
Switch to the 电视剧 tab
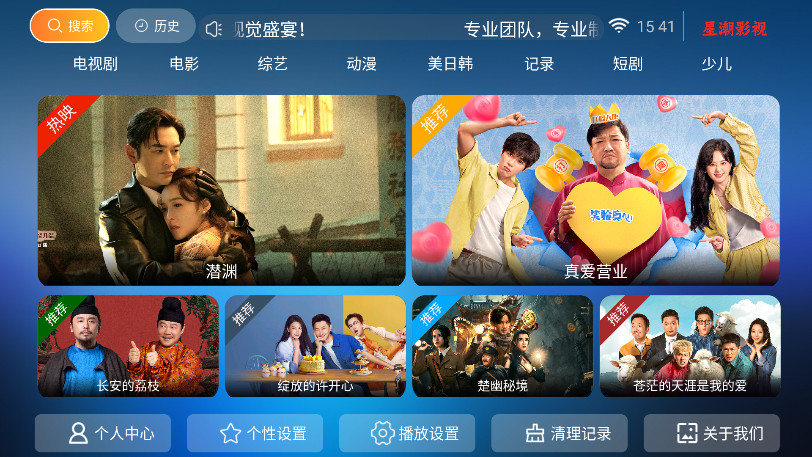[x=95, y=64]
